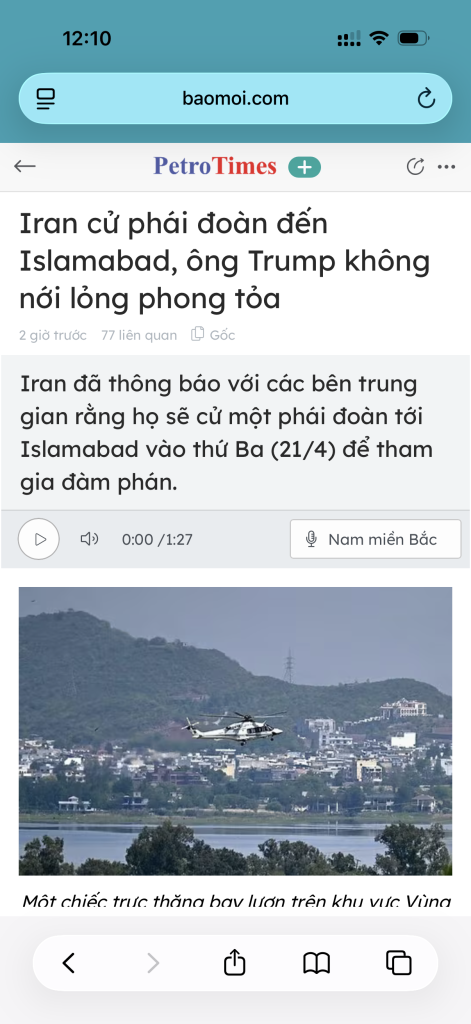Viewport: 471px width, 1024px height.
Task: Open the page format menu in address bar
Action: (46, 99)
